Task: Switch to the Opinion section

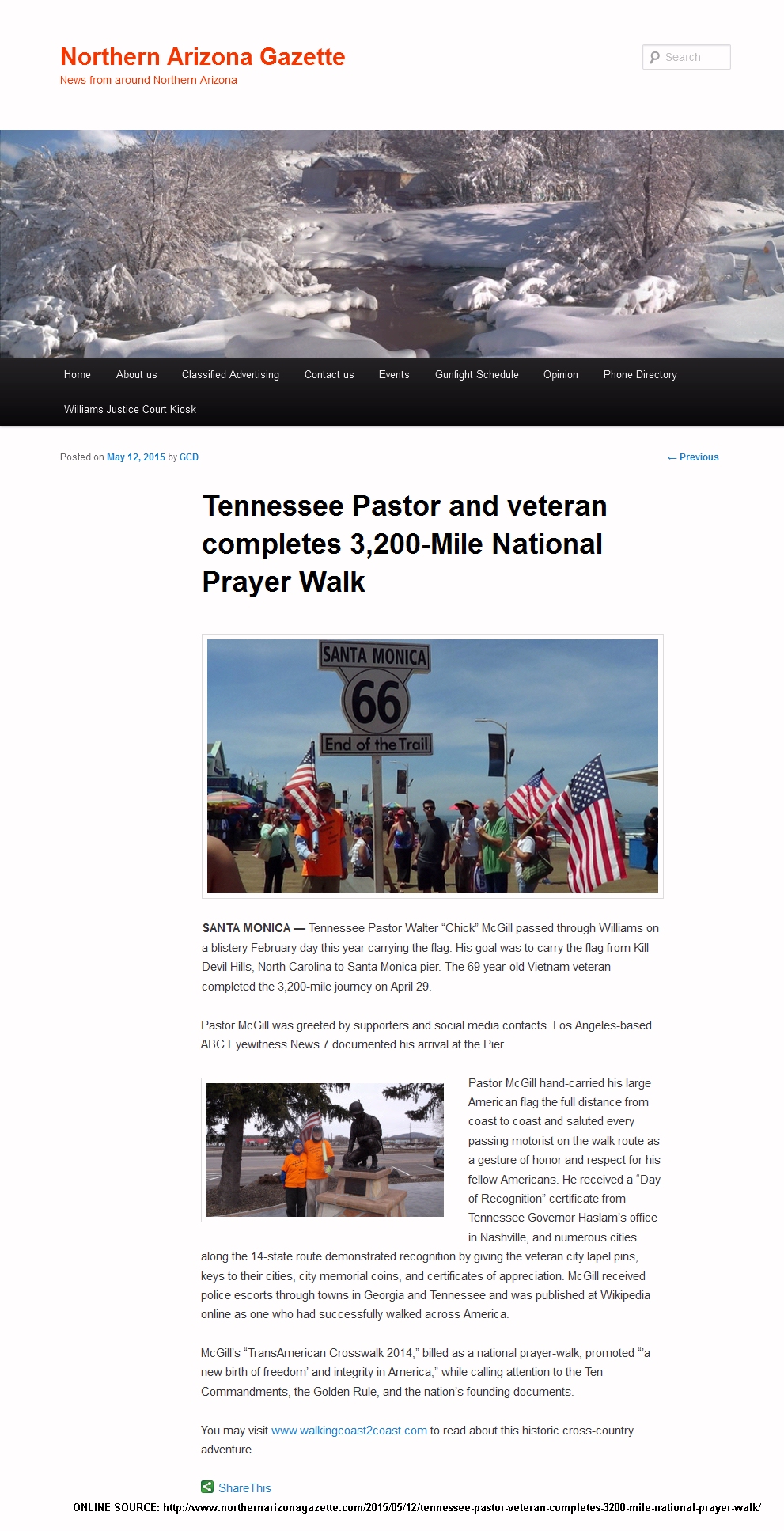Action: (560, 375)
